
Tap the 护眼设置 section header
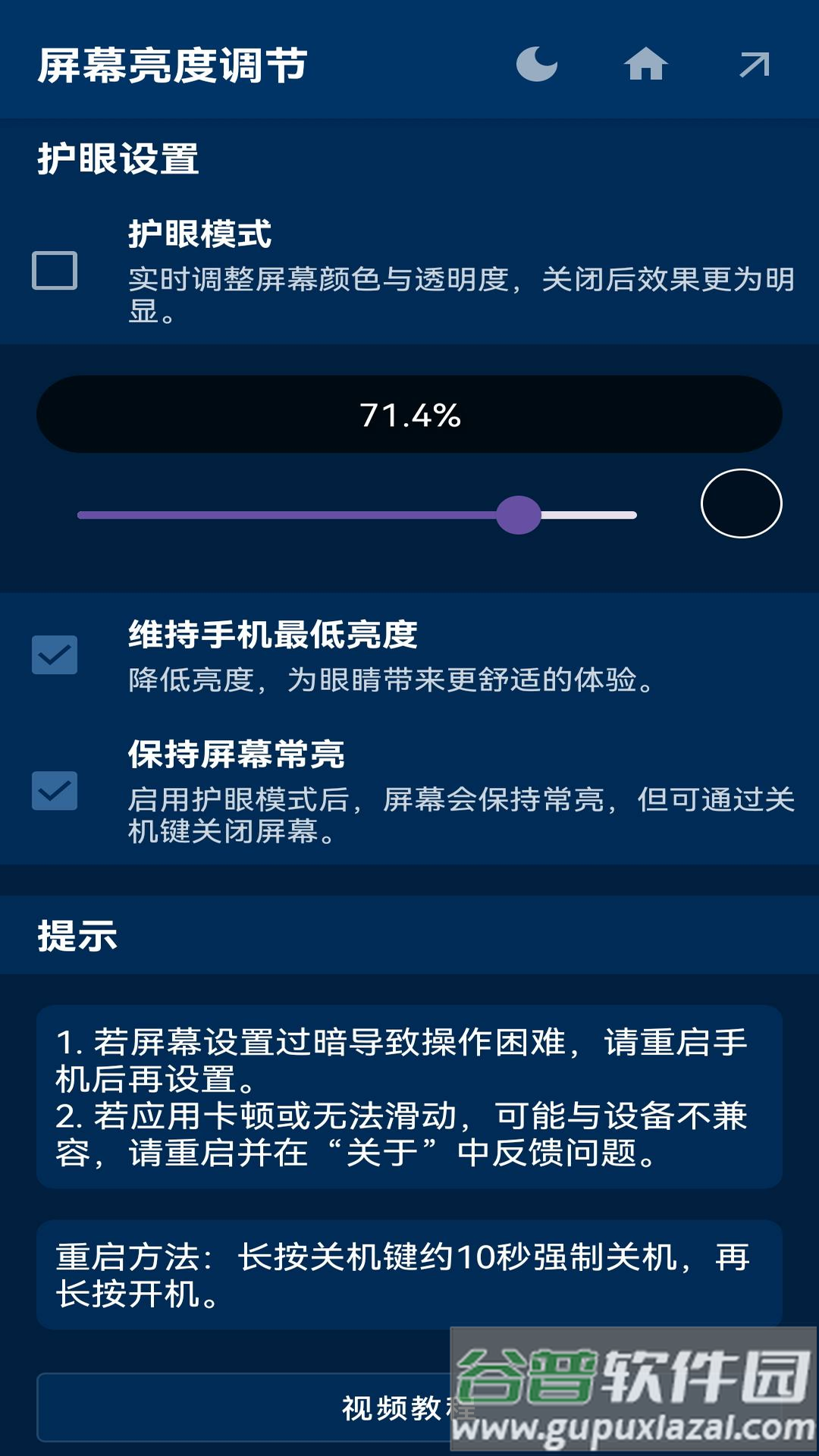(x=118, y=157)
